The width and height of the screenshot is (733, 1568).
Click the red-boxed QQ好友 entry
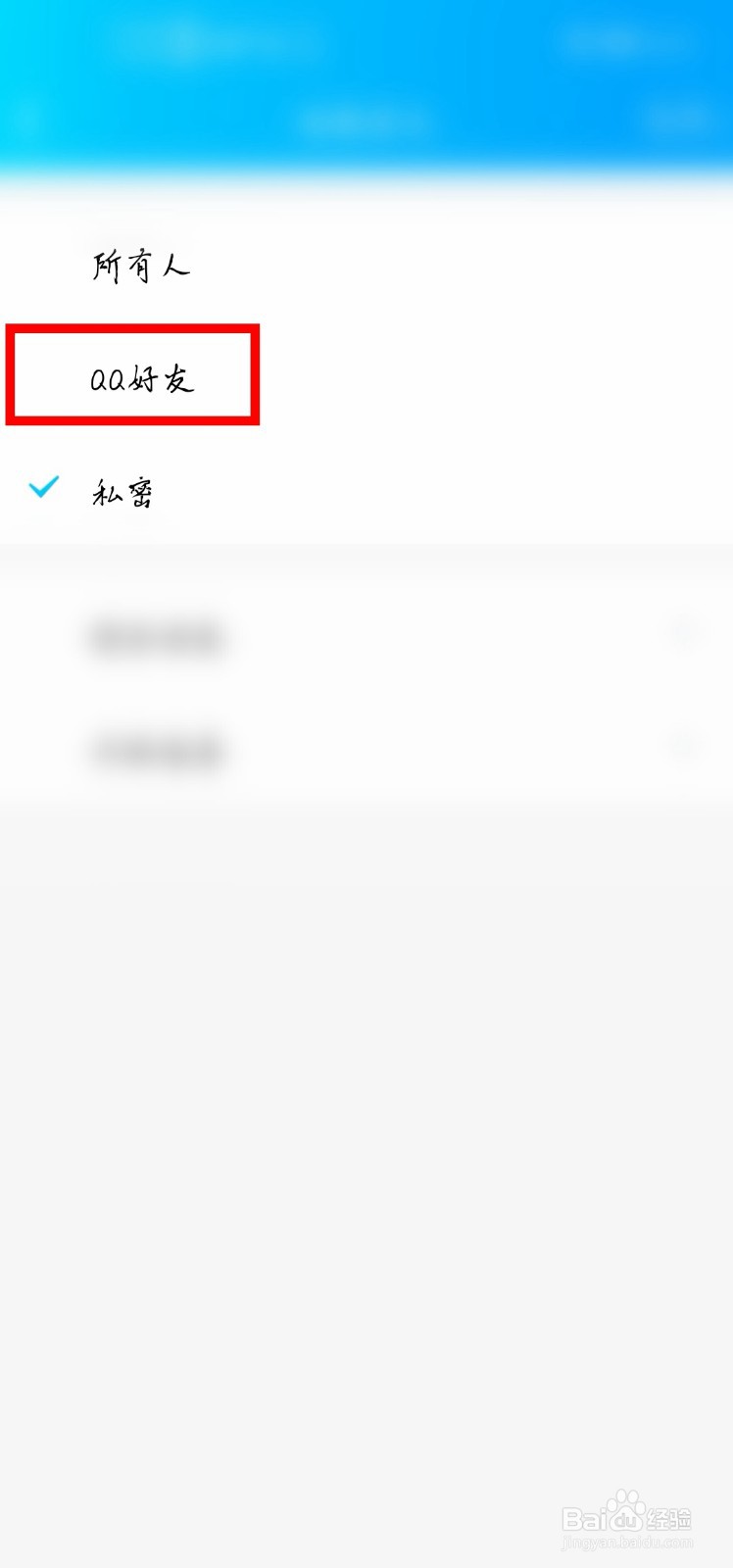[132, 377]
